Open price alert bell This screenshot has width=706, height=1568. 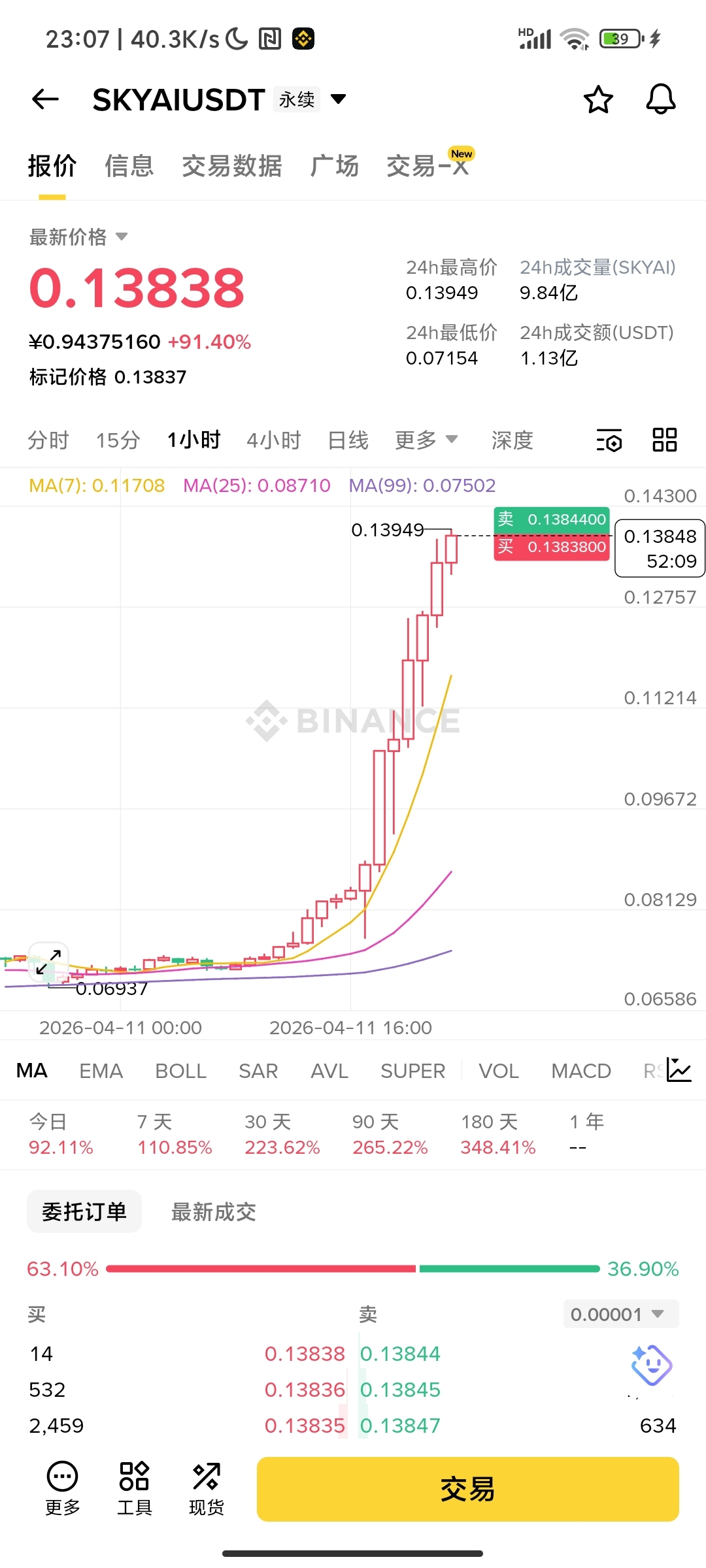coord(660,99)
